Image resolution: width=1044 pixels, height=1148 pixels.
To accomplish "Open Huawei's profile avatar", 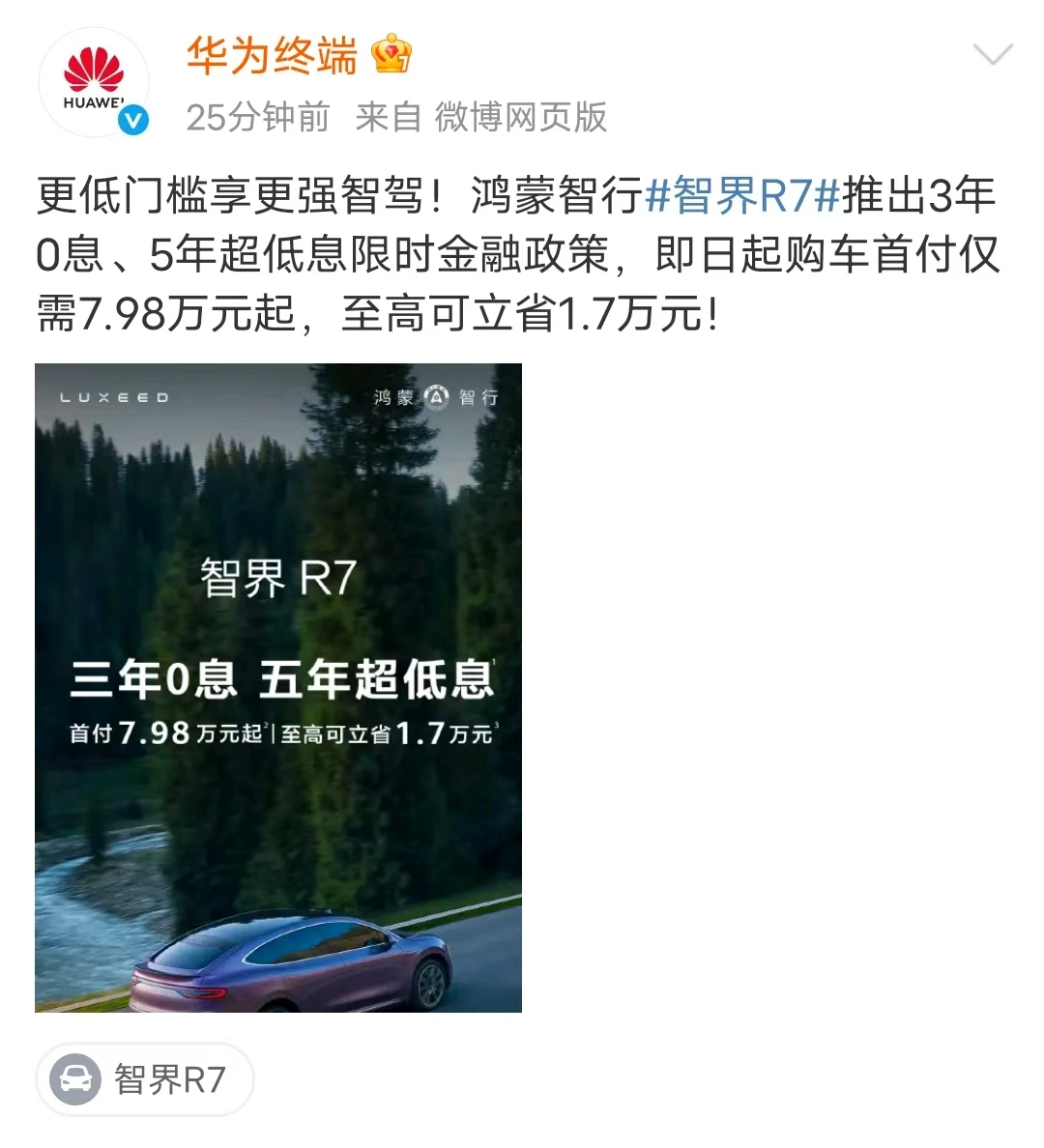I will (94, 82).
